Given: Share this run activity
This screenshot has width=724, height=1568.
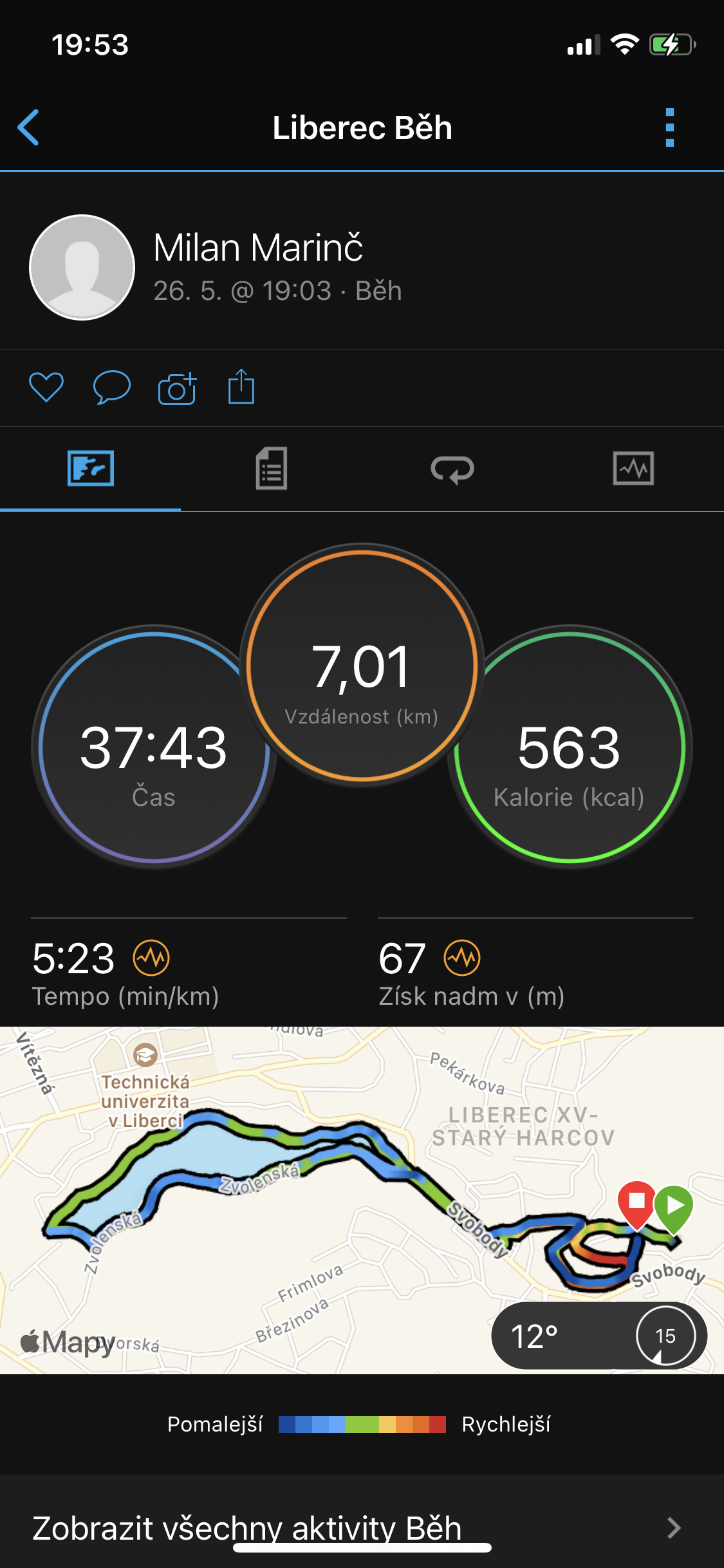Looking at the screenshot, I should pos(241,387).
